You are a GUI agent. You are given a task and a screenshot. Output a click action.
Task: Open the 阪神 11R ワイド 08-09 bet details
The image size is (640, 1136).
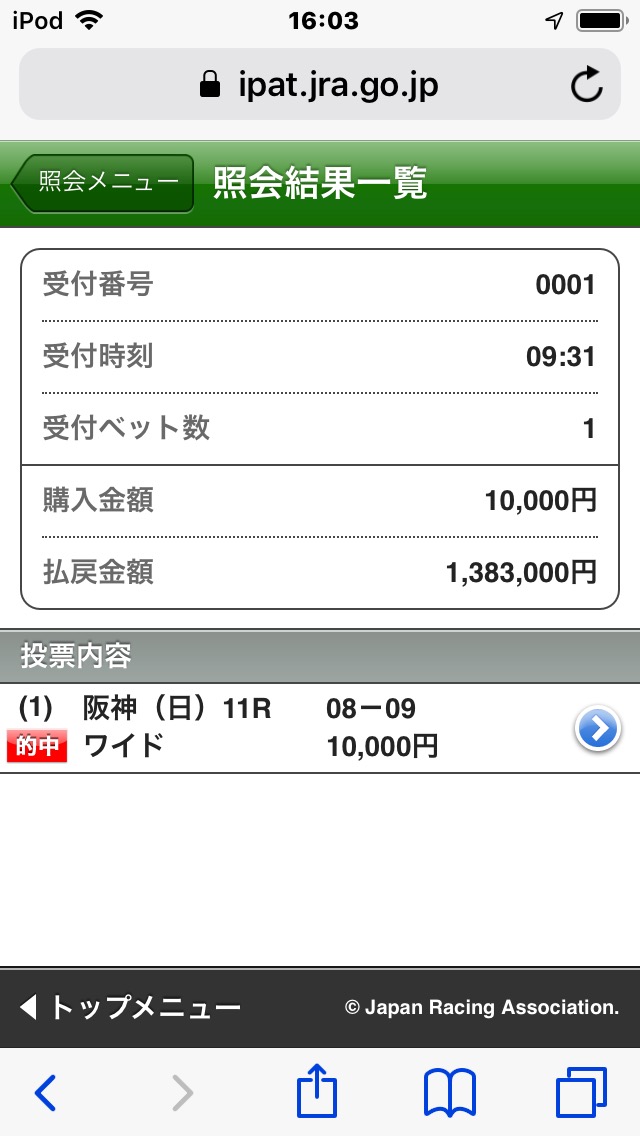(x=597, y=729)
